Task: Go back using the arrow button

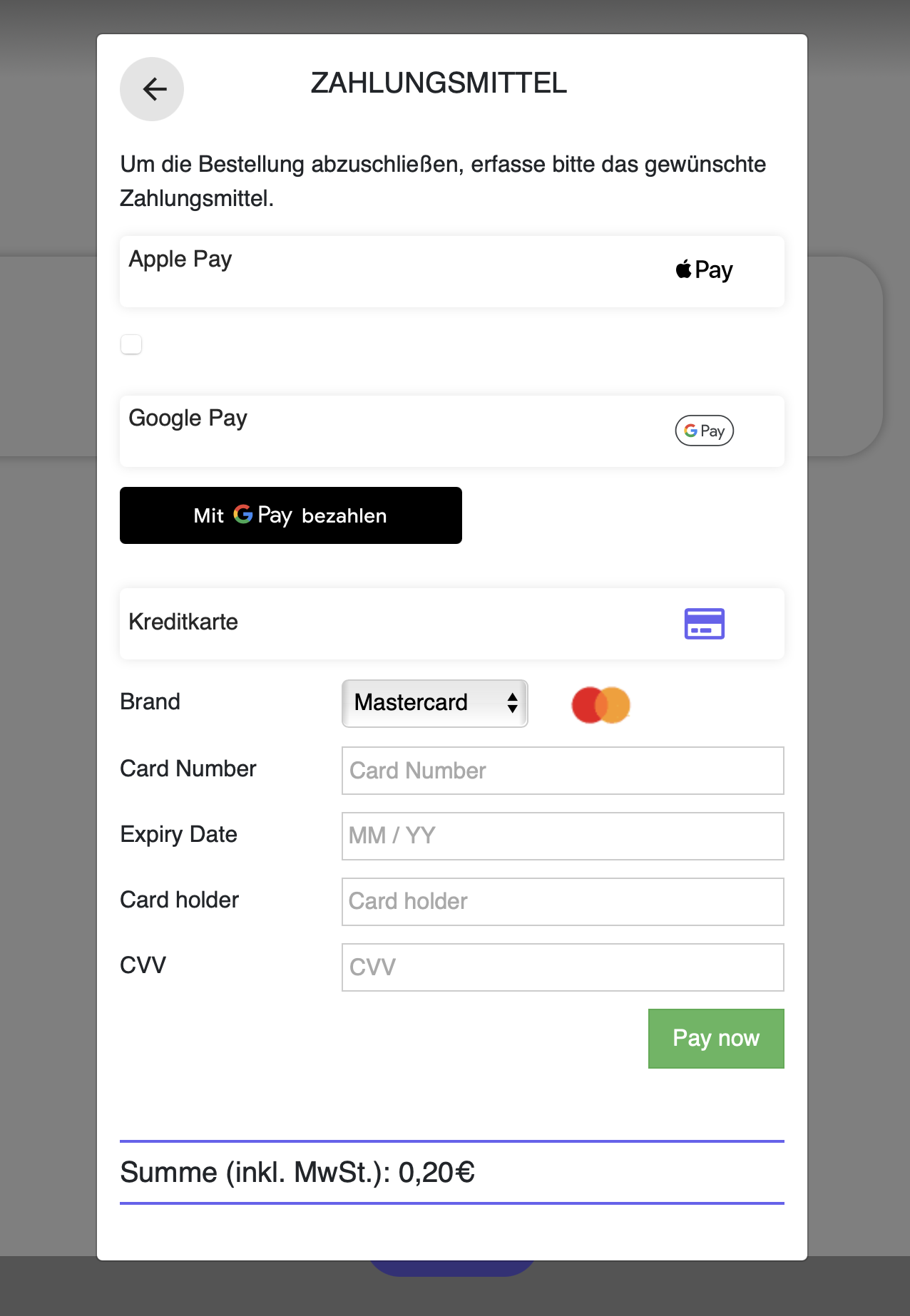Action: (x=152, y=89)
